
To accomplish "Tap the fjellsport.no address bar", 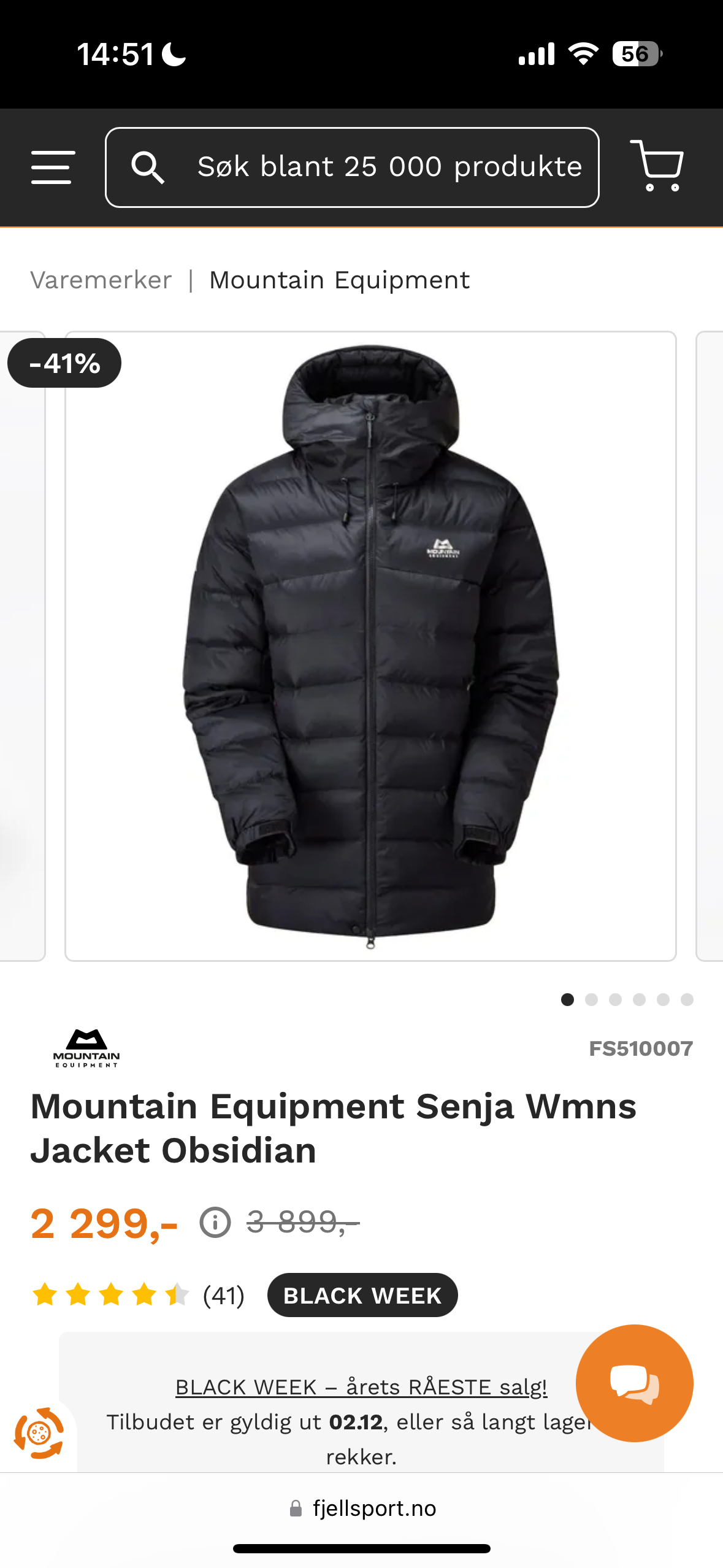I will click(362, 1508).
